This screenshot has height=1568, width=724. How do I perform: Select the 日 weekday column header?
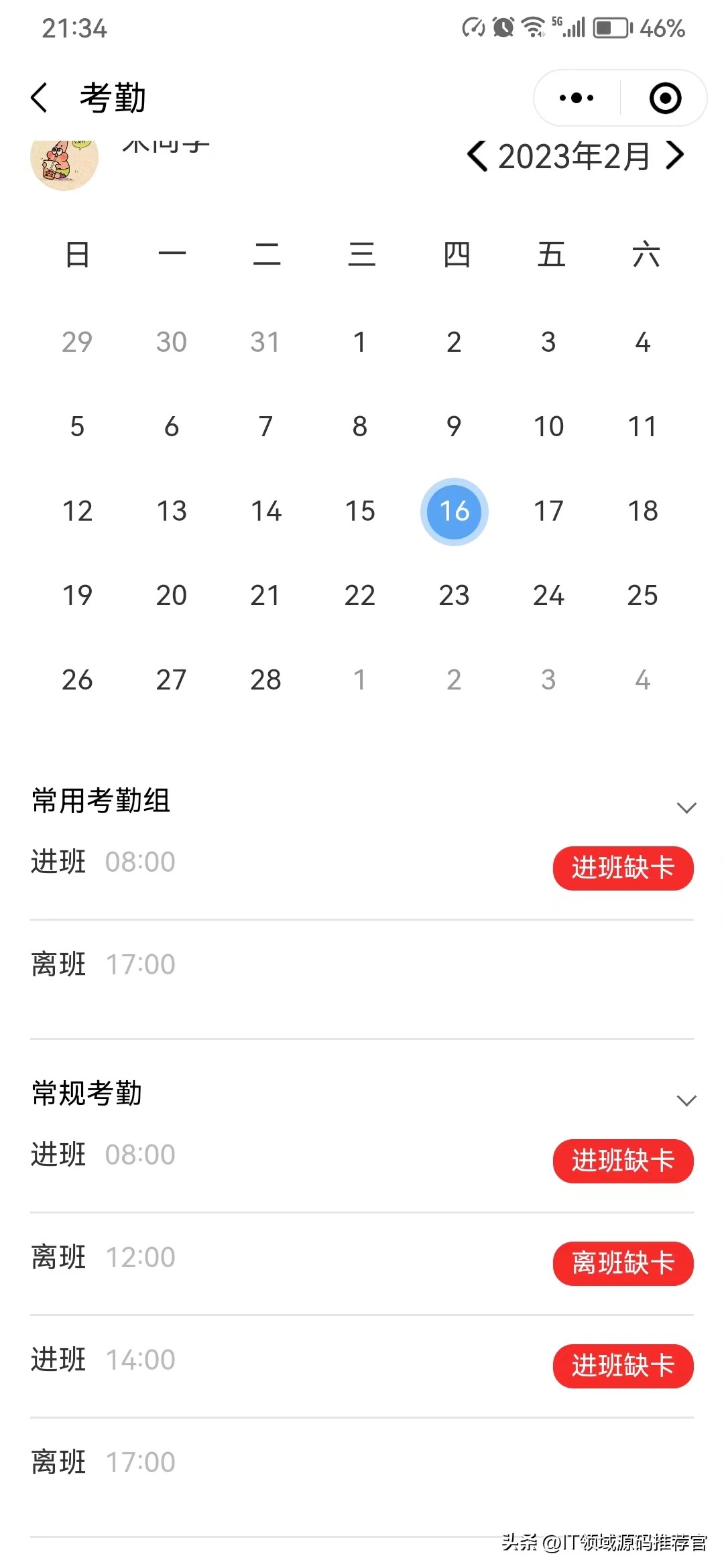(76, 255)
